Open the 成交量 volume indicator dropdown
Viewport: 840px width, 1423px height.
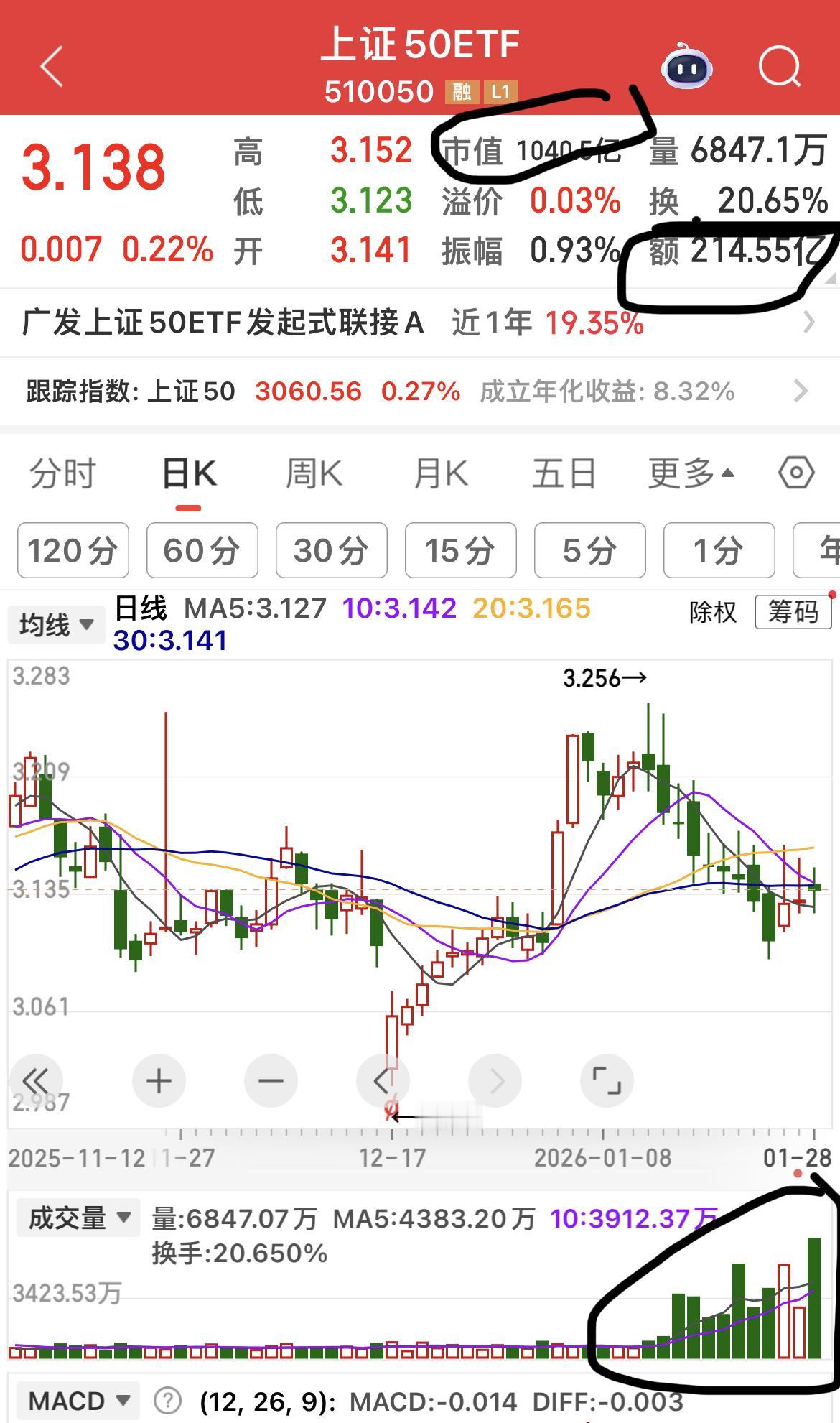[x=75, y=1218]
